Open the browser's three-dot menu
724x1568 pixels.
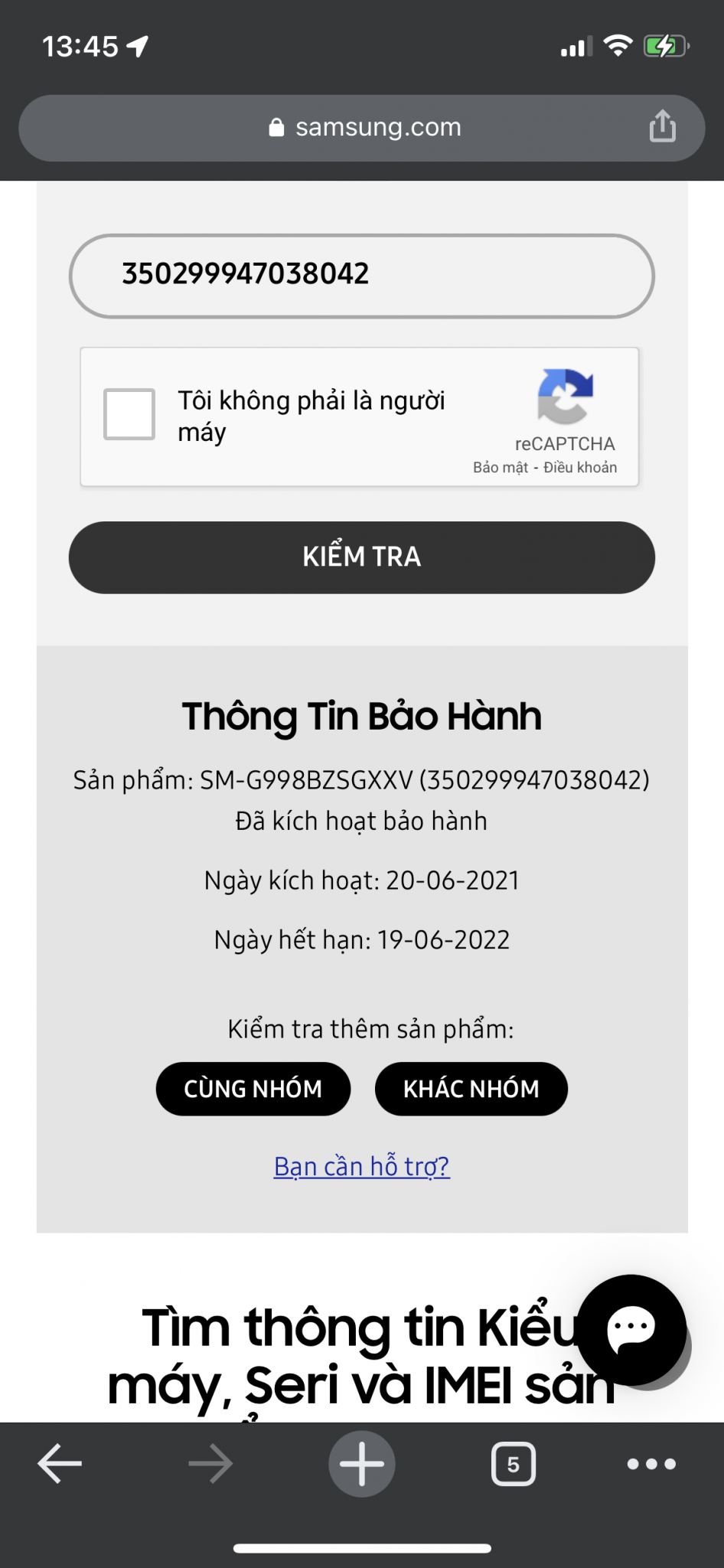click(x=651, y=1463)
